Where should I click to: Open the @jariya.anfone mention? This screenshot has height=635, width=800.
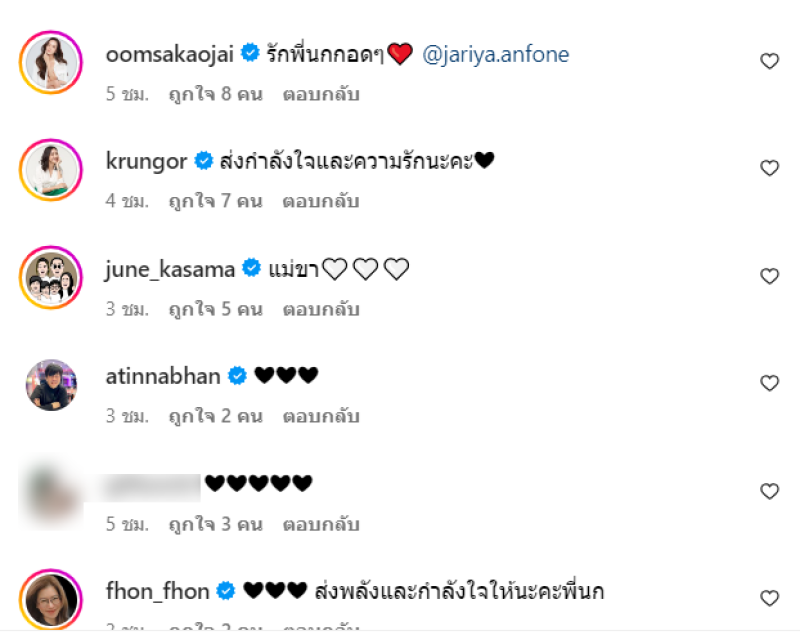(x=496, y=55)
